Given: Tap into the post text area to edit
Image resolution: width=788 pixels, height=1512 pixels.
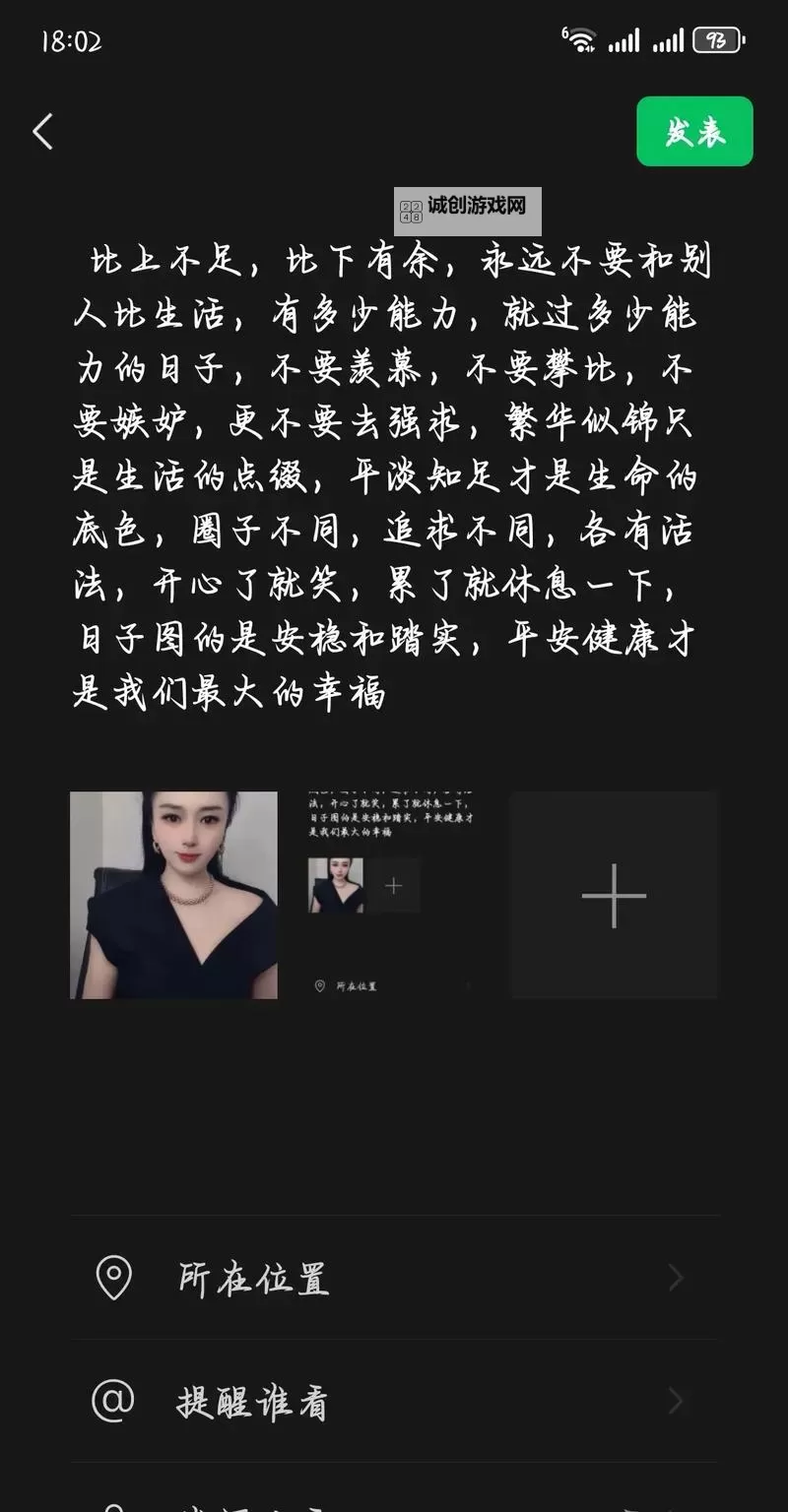Looking at the screenshot, I should pos(394,472).
